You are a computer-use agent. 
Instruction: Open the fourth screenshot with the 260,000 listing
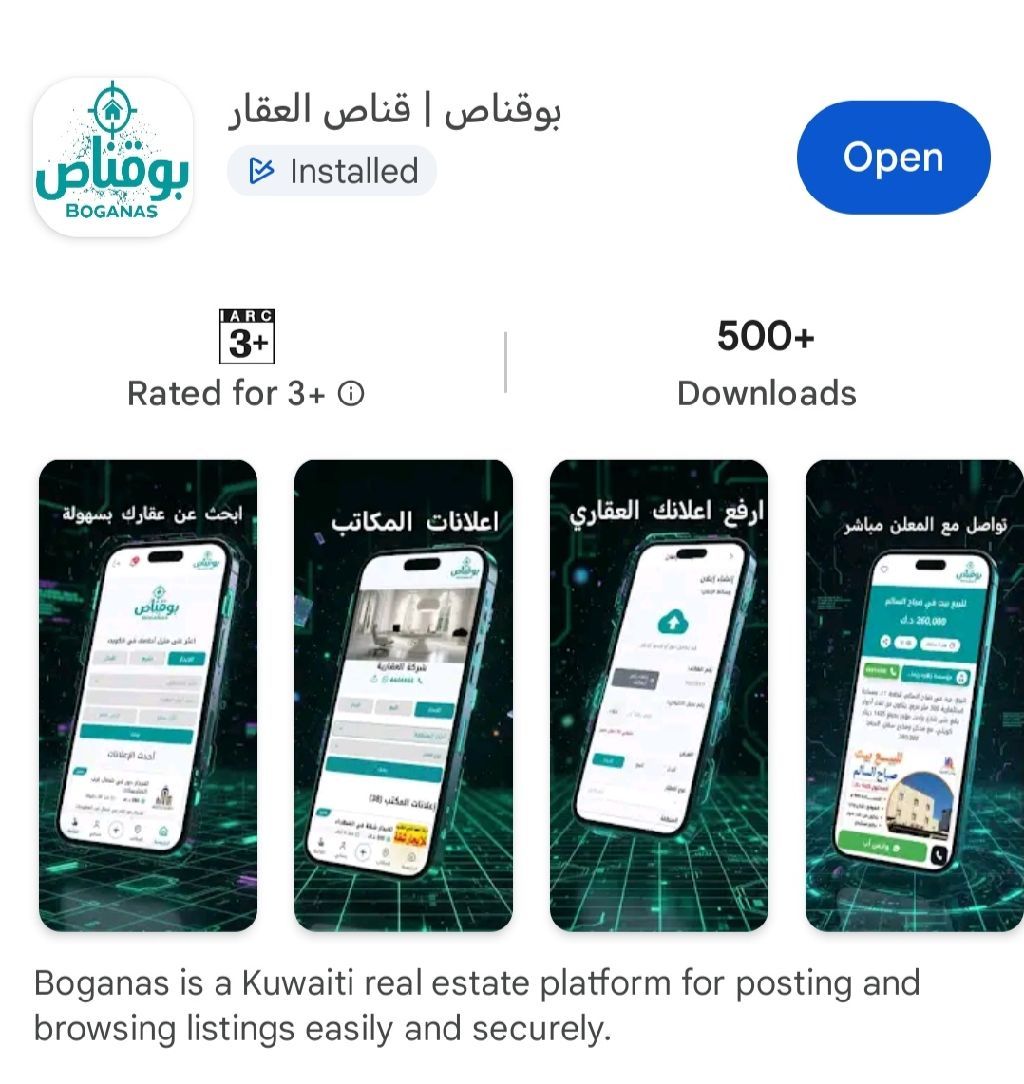coord(914,695)
